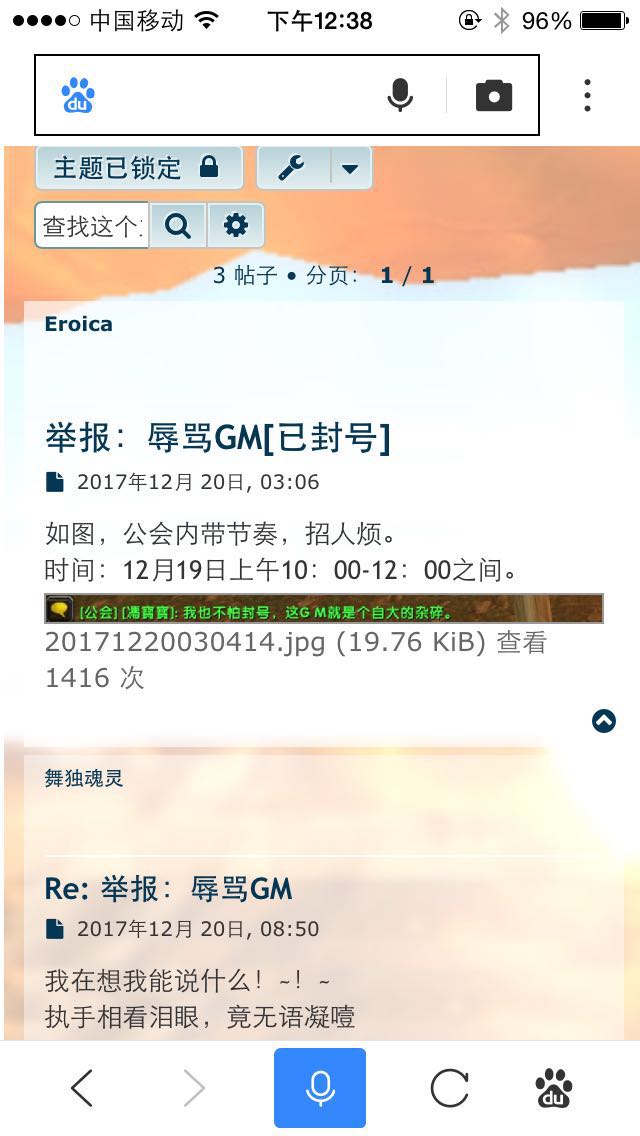Jump to top via up arrow icon
This screenshot has height=1136, width=640.
click(x=604, y=721)
